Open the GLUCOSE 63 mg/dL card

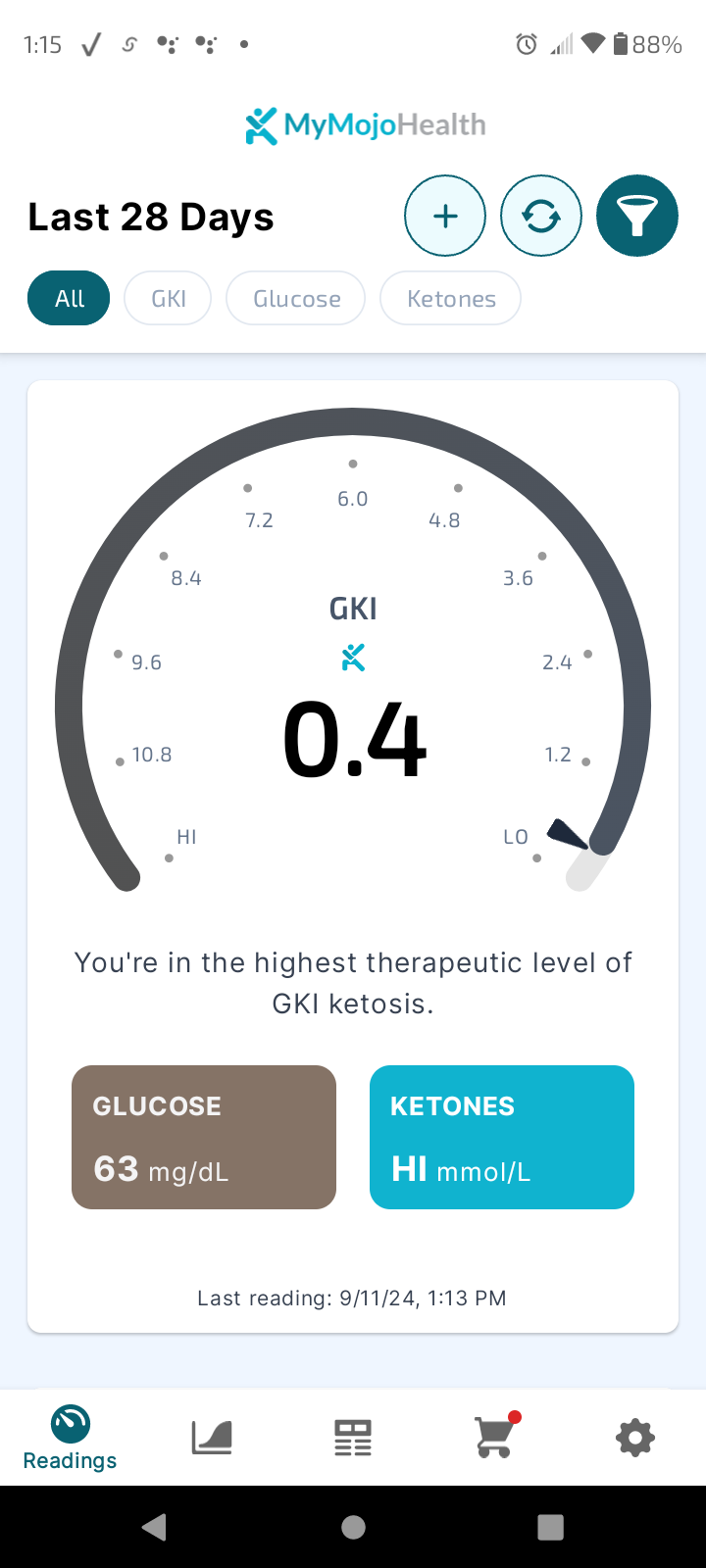coord(203,1137)
